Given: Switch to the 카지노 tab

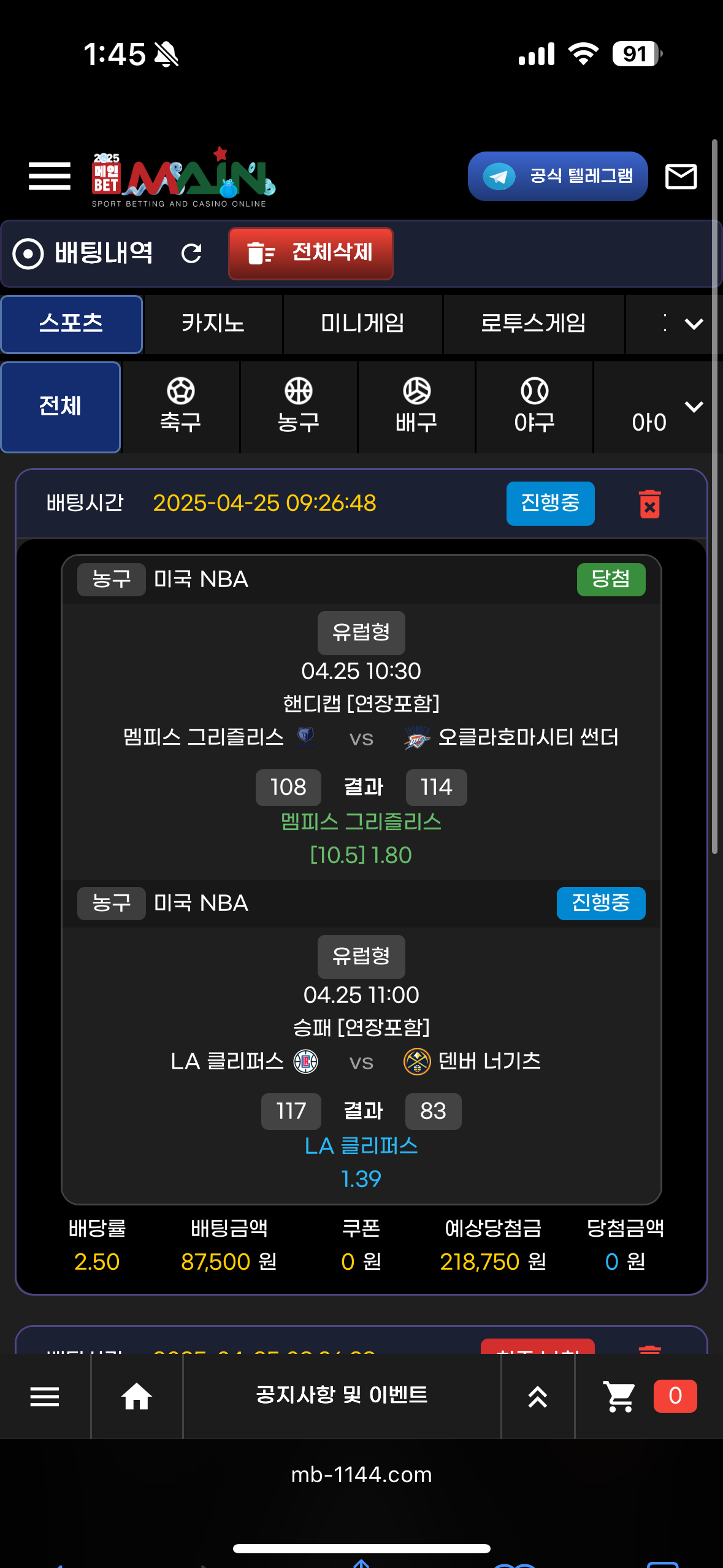Looking at the screenshot, I should pos(213,324).
